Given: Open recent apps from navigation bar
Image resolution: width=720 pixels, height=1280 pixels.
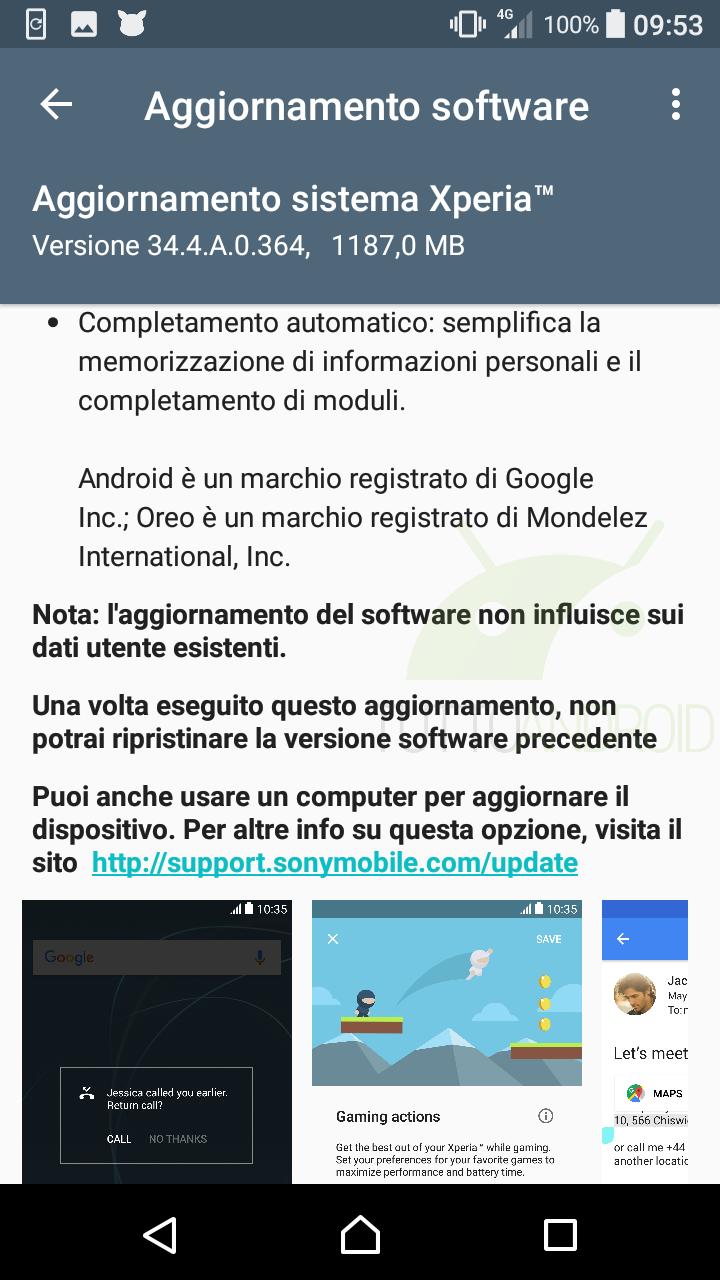Looking at the screenshot, I should (560, 1235).
